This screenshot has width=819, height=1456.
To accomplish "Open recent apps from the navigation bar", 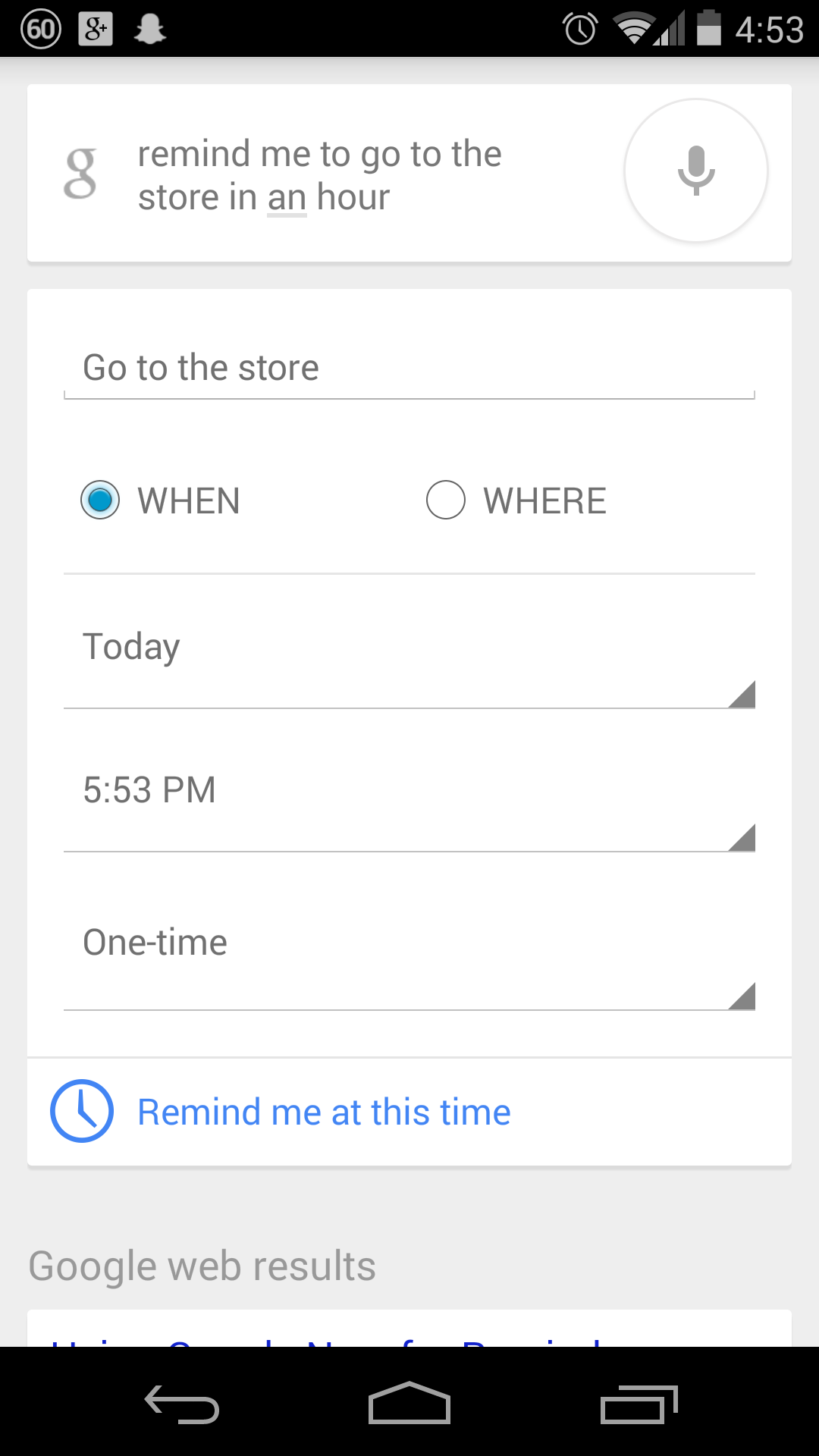I will click(638, 1404).
